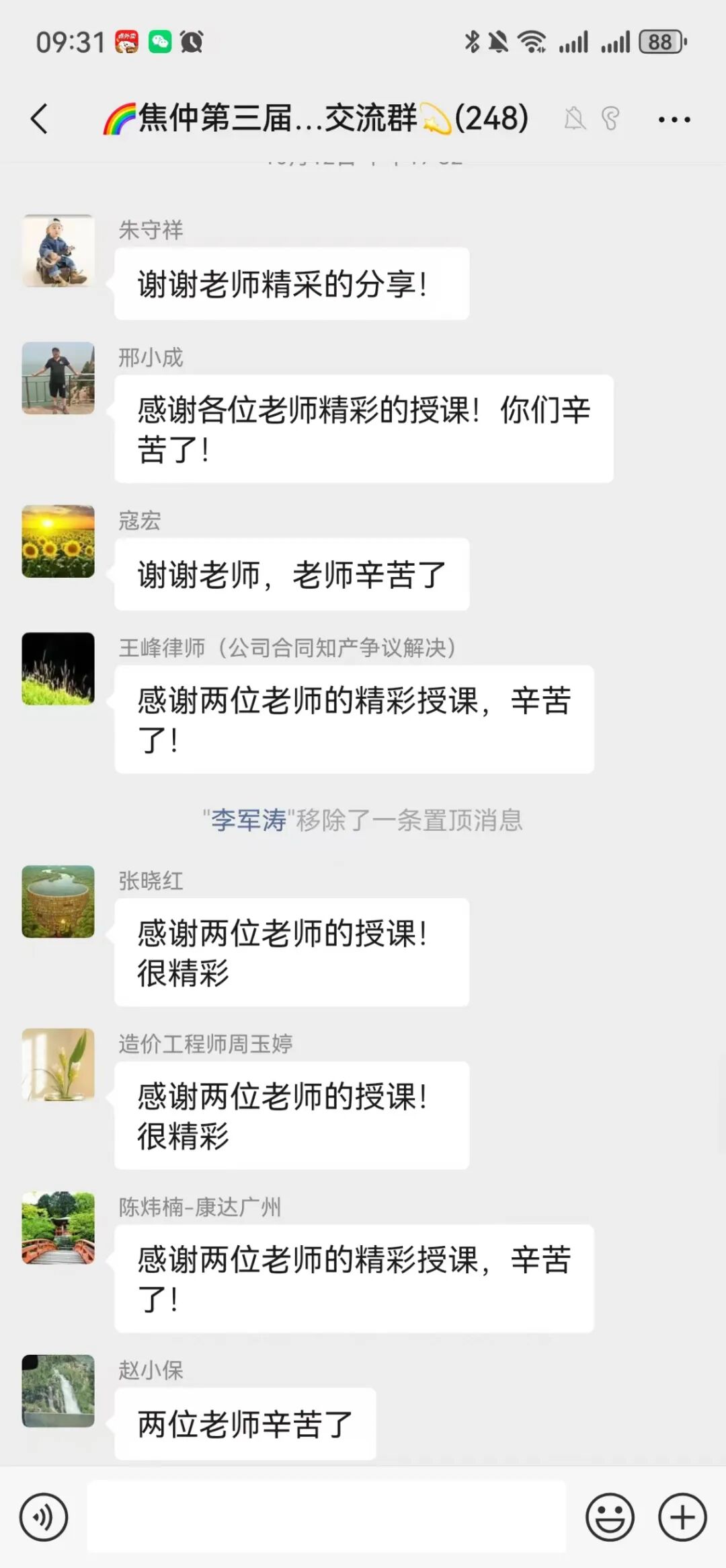Focus the message text field
Viewport: 726px width, 1568px height.
point(326,1517)
